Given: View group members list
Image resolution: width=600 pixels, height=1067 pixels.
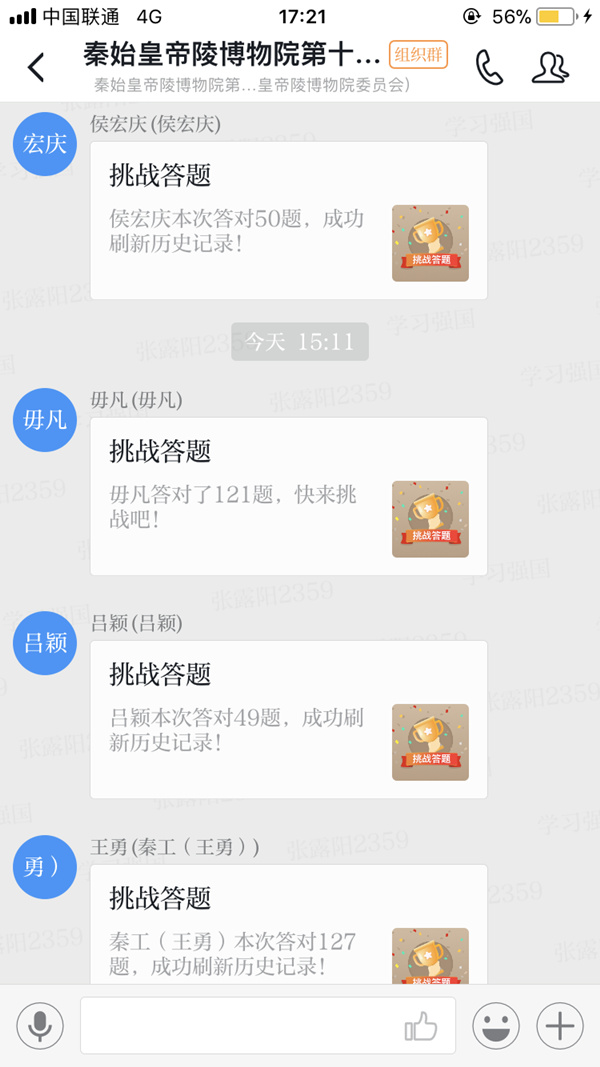Looking at the screenshot, I should pos(550,67).
